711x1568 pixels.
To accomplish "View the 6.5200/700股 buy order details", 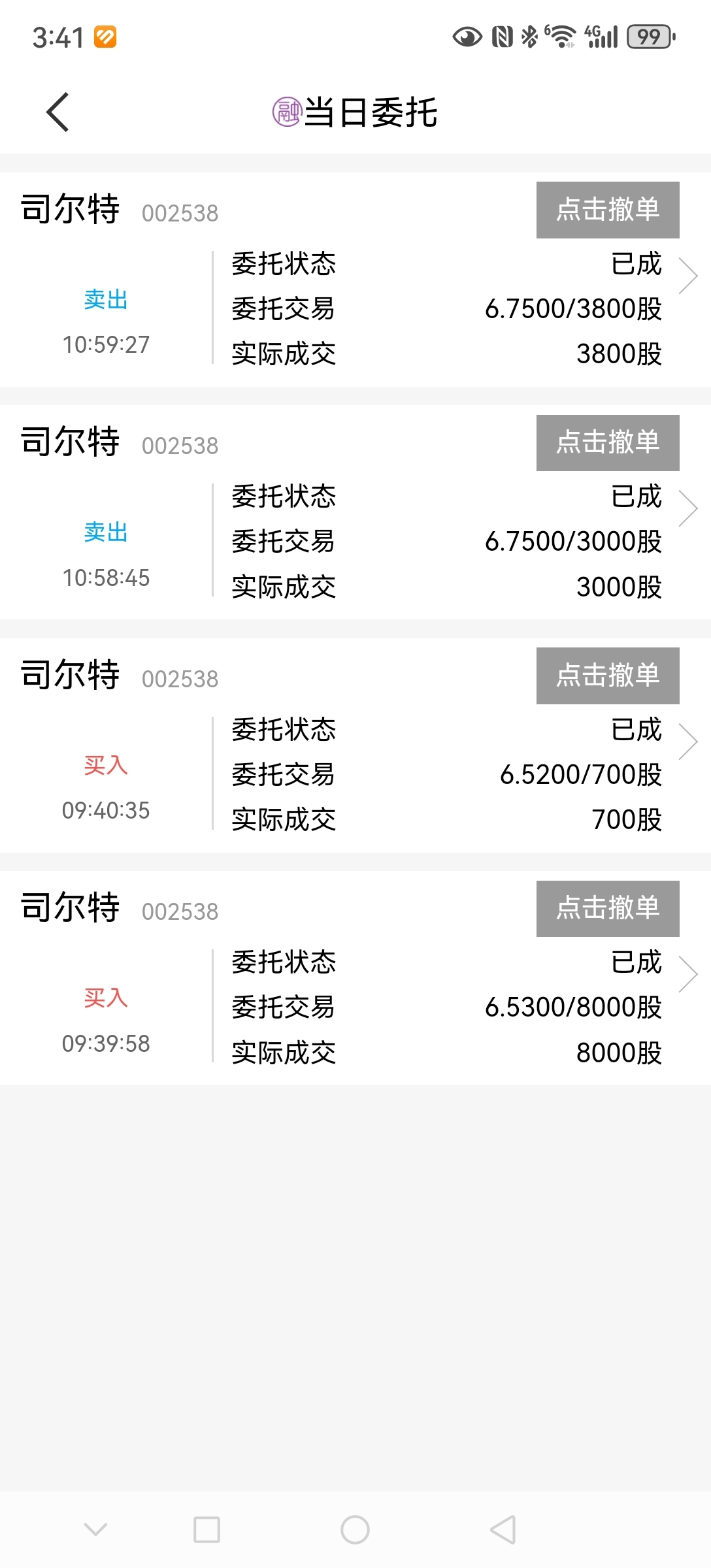I will [688, 742].
